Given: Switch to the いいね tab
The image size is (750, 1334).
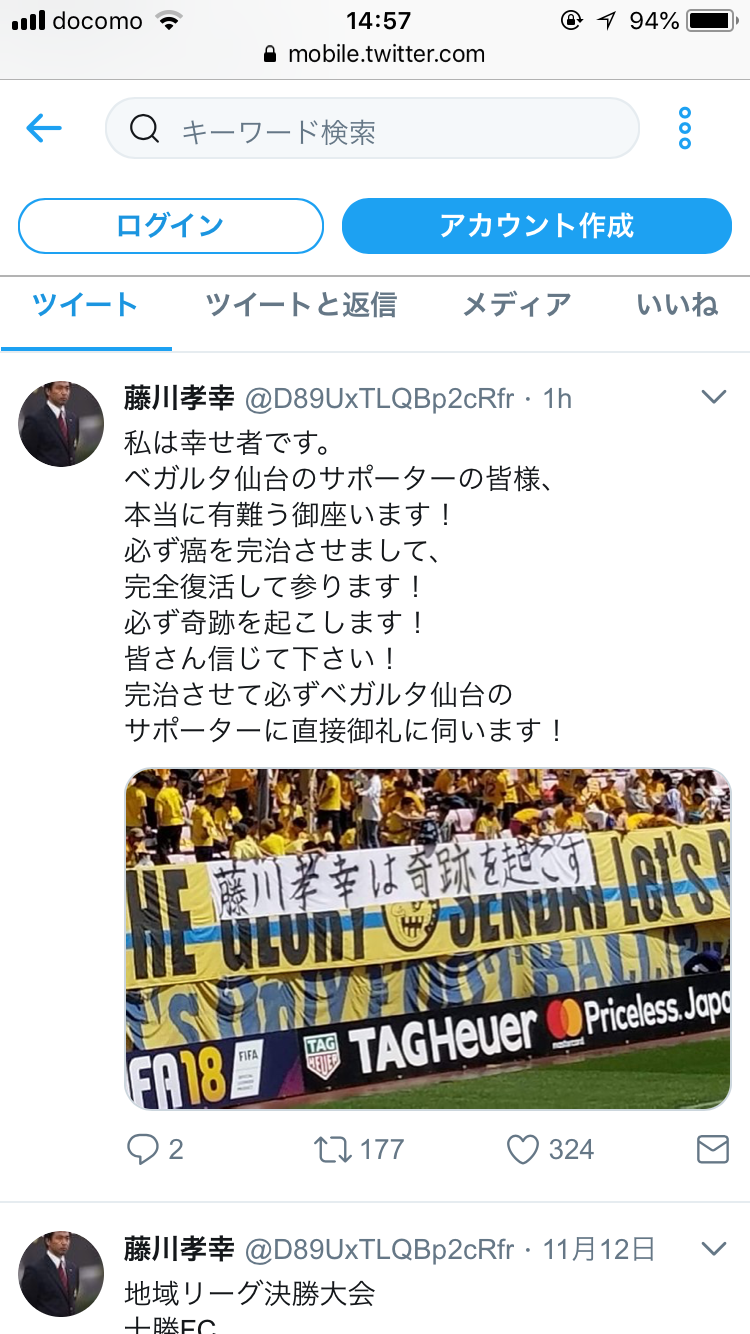Looking at the screenshot, I should (677, 305).
